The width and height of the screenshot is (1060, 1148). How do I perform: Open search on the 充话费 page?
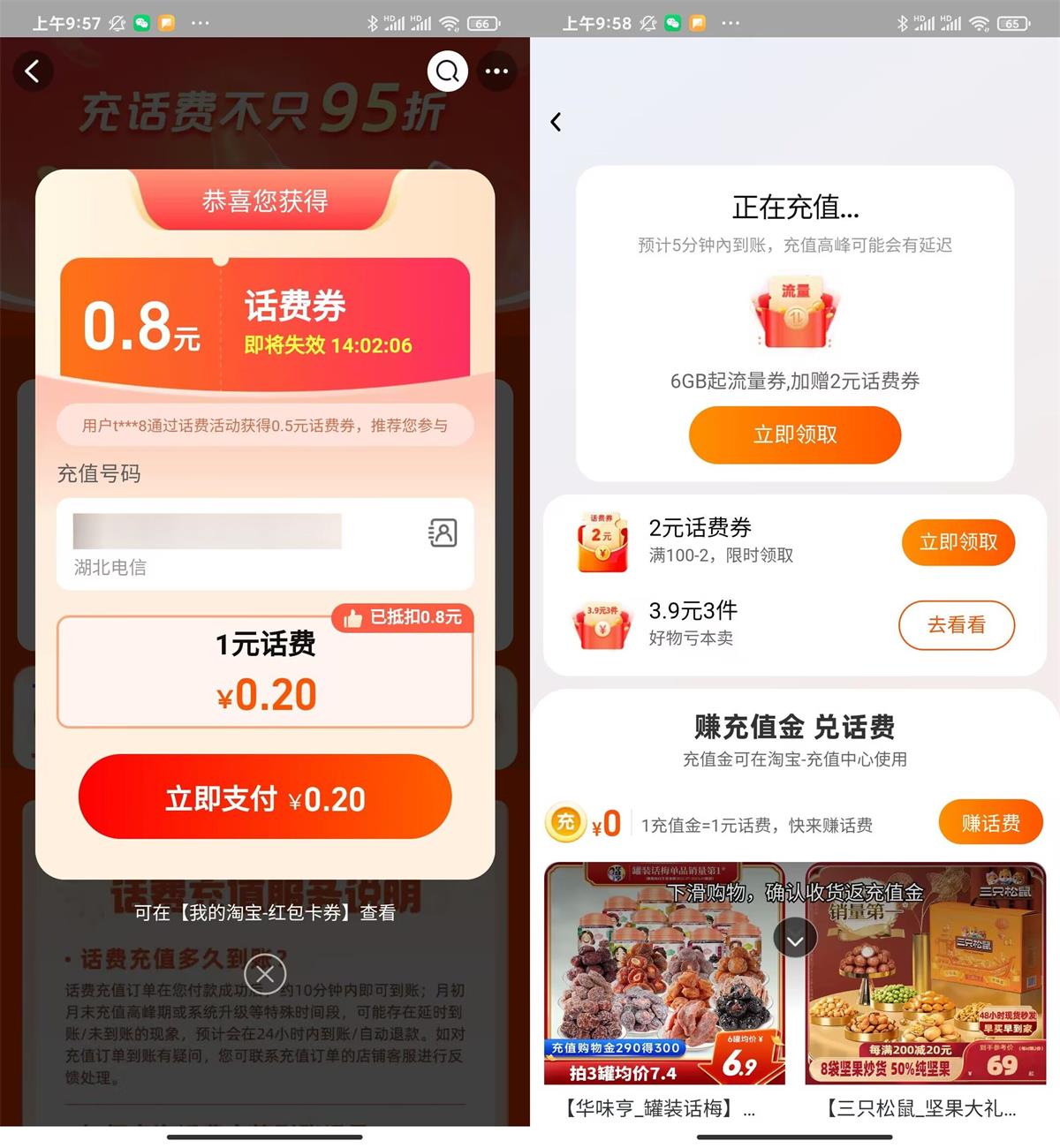(x=448, y=71)
